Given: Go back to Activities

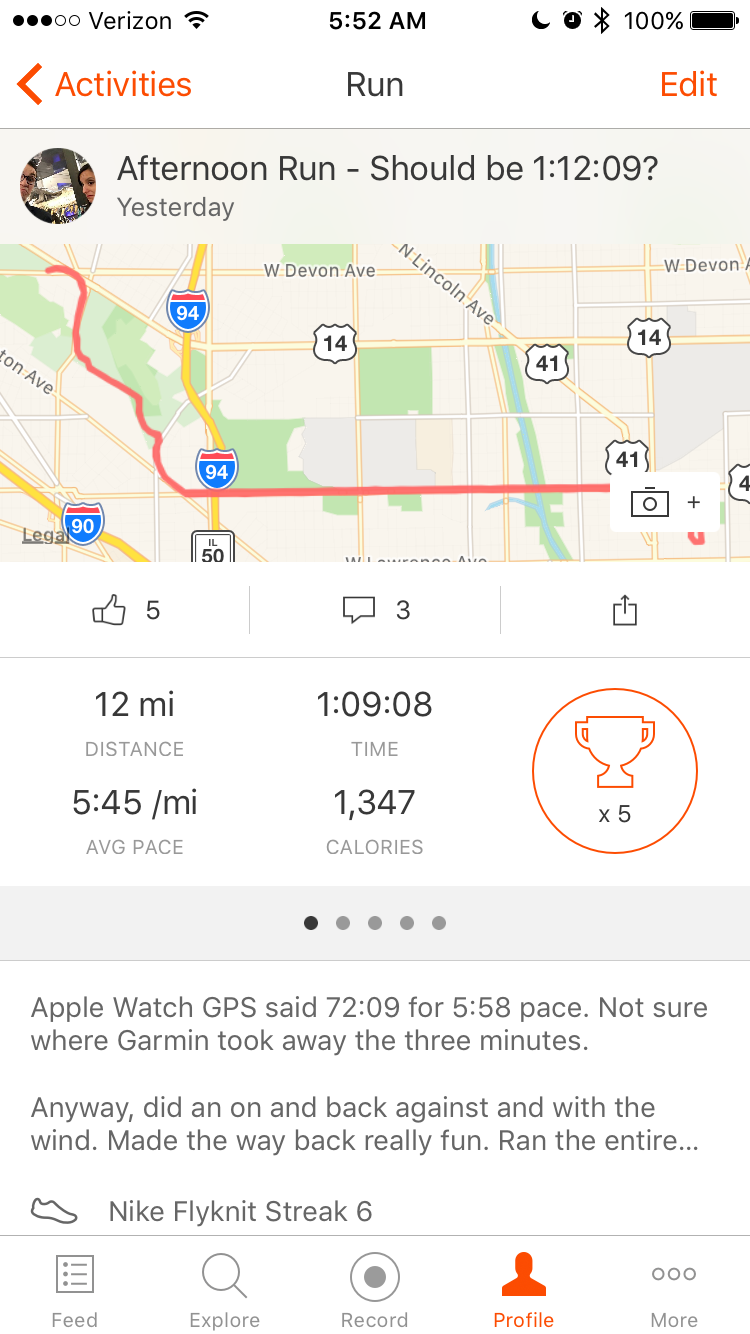Looking at the screenshot, I should pyautogui.click(x=105, y=85).
